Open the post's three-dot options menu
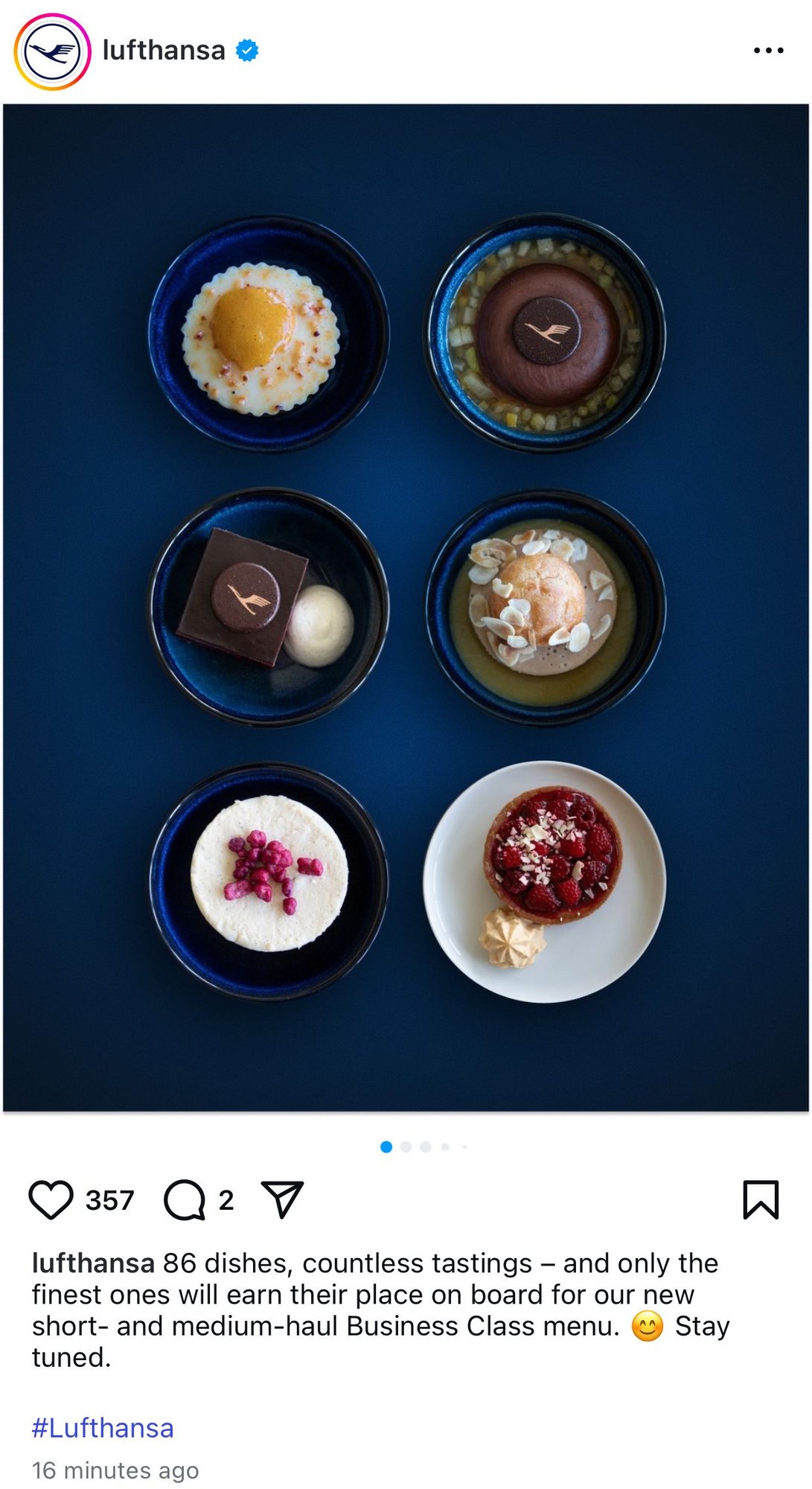The image size is (812, 1489). (768, 51)
